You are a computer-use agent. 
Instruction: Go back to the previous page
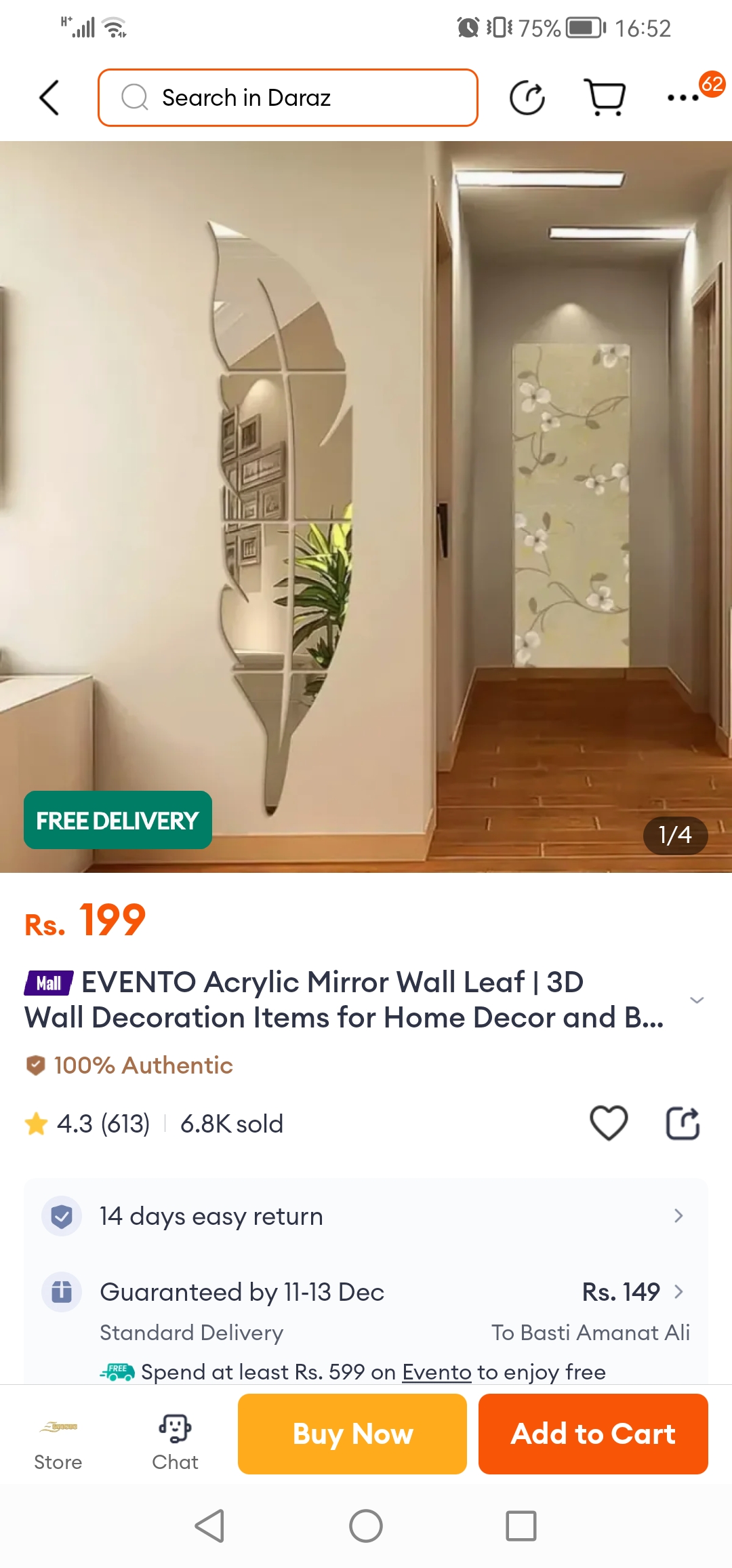pos(49,98)
